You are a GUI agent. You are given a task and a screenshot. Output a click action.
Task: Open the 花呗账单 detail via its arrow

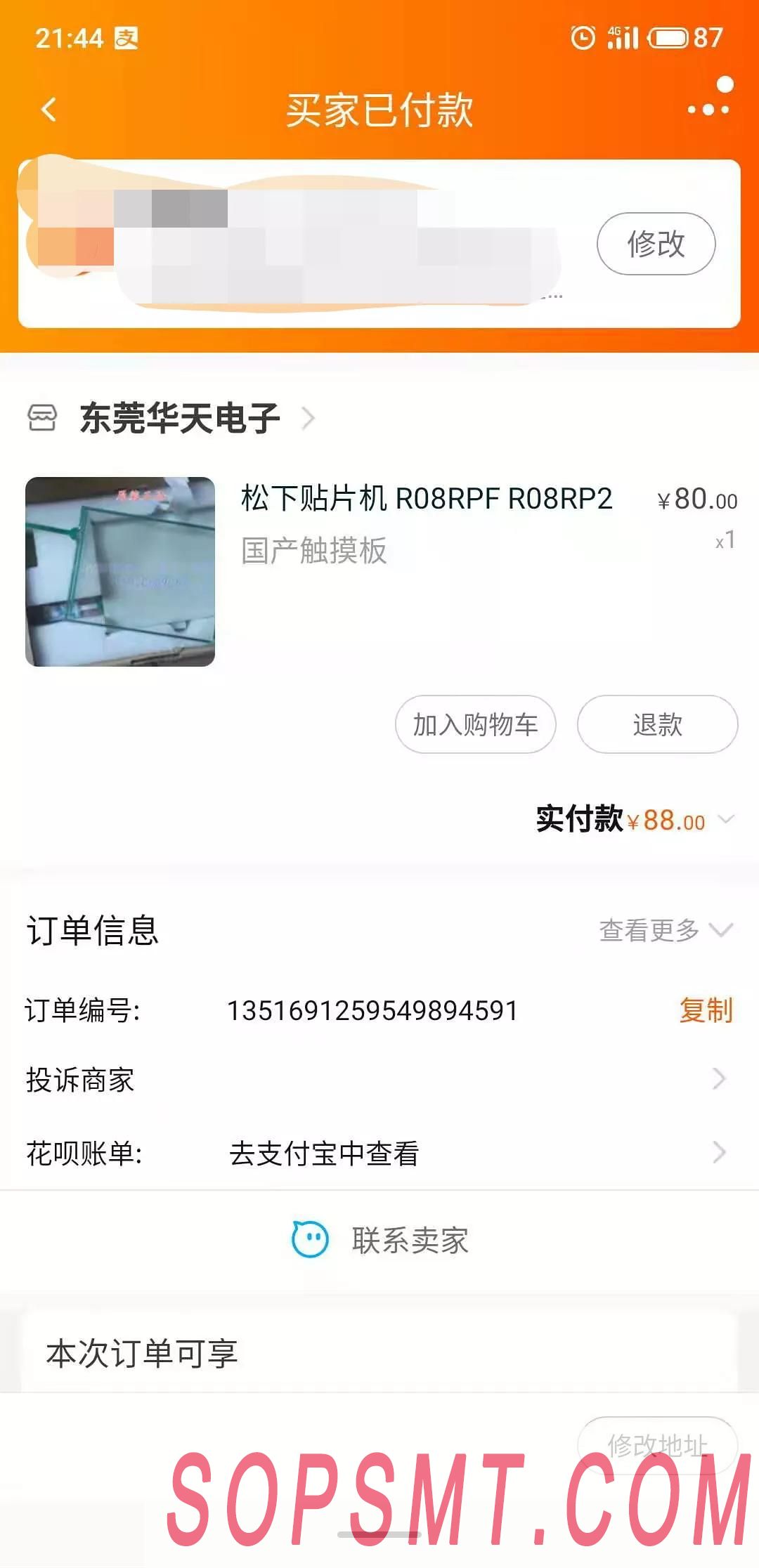pyautogui.click(x=718, y=1150)
